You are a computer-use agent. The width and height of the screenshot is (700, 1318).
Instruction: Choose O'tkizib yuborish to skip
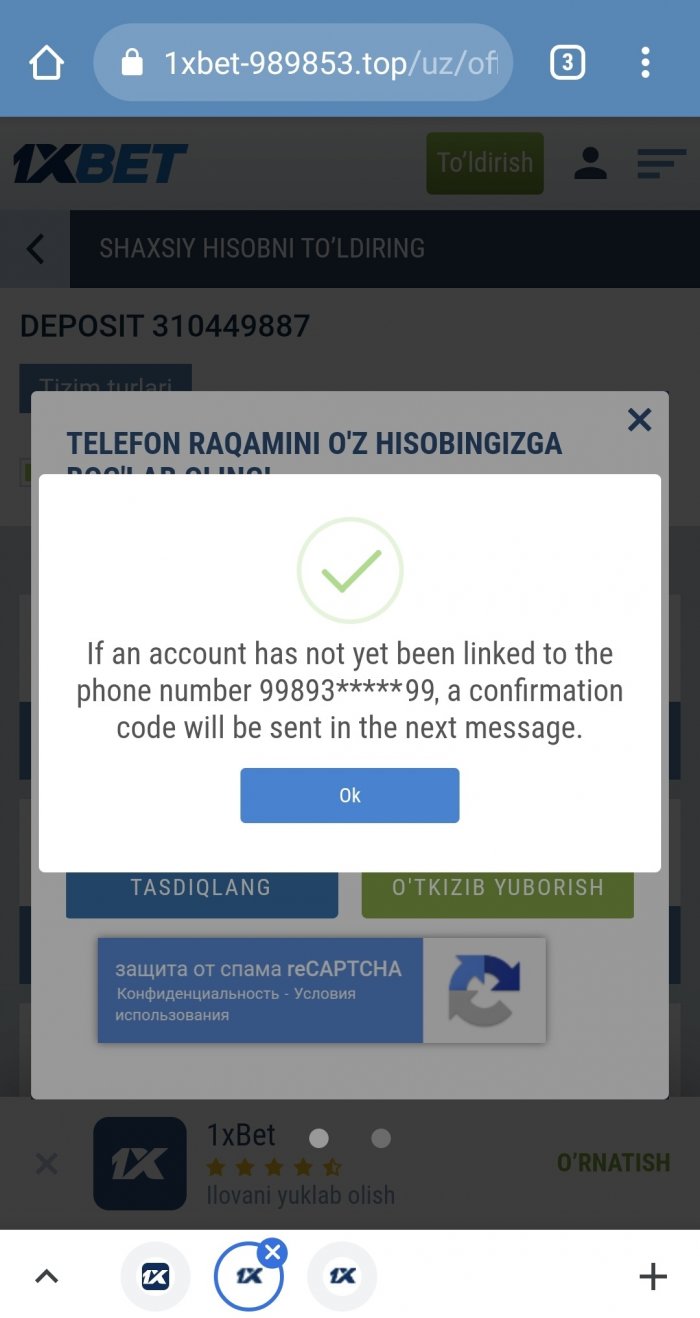coord(497,888)
